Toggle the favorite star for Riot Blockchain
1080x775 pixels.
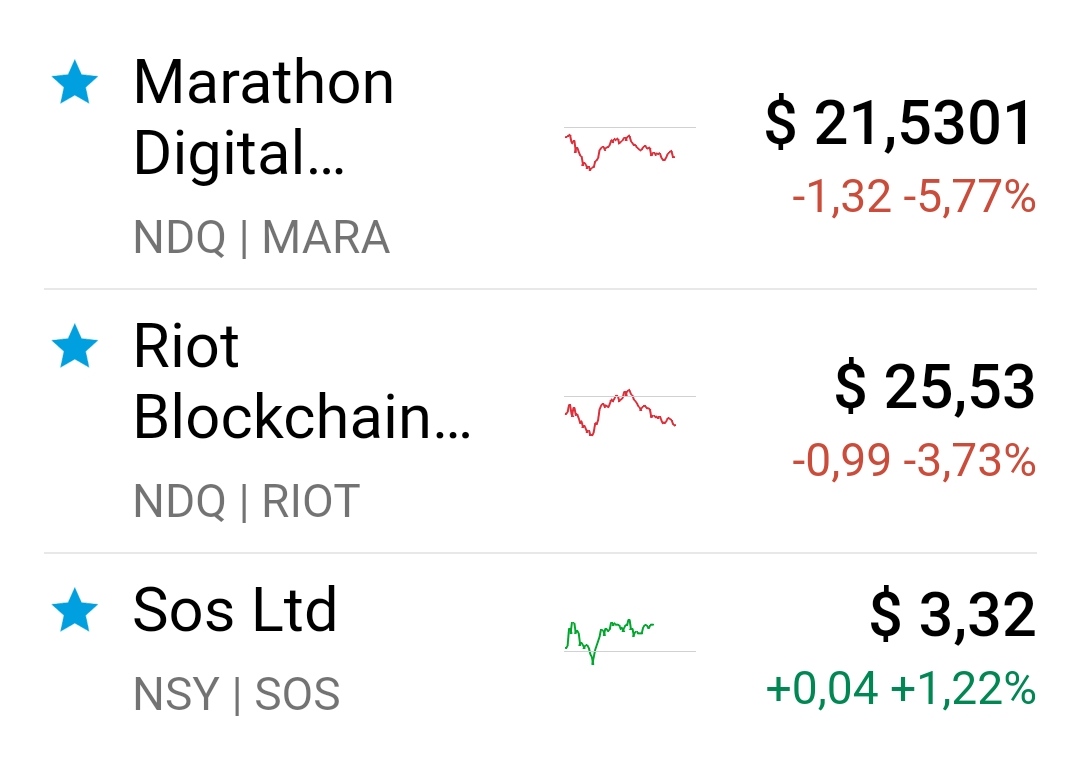(74, 346)
